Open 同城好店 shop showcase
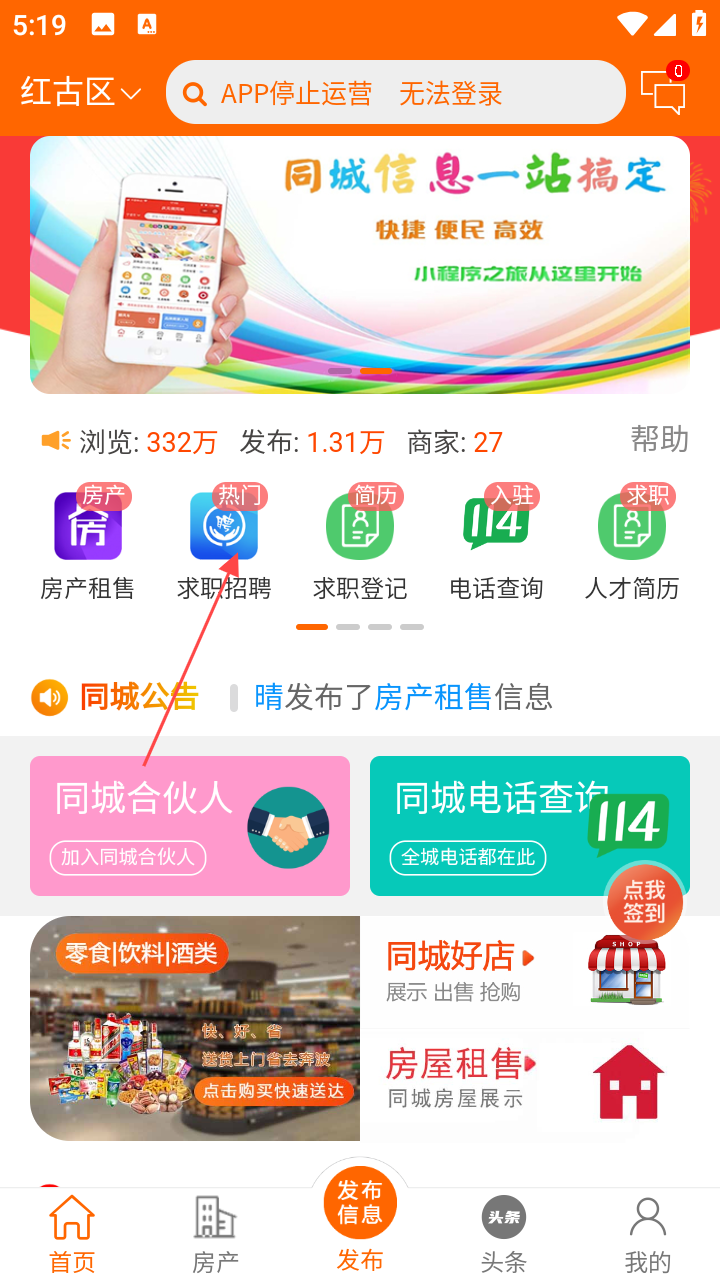The height and width of the screenshot is (1280, 720). click(525, 972)
